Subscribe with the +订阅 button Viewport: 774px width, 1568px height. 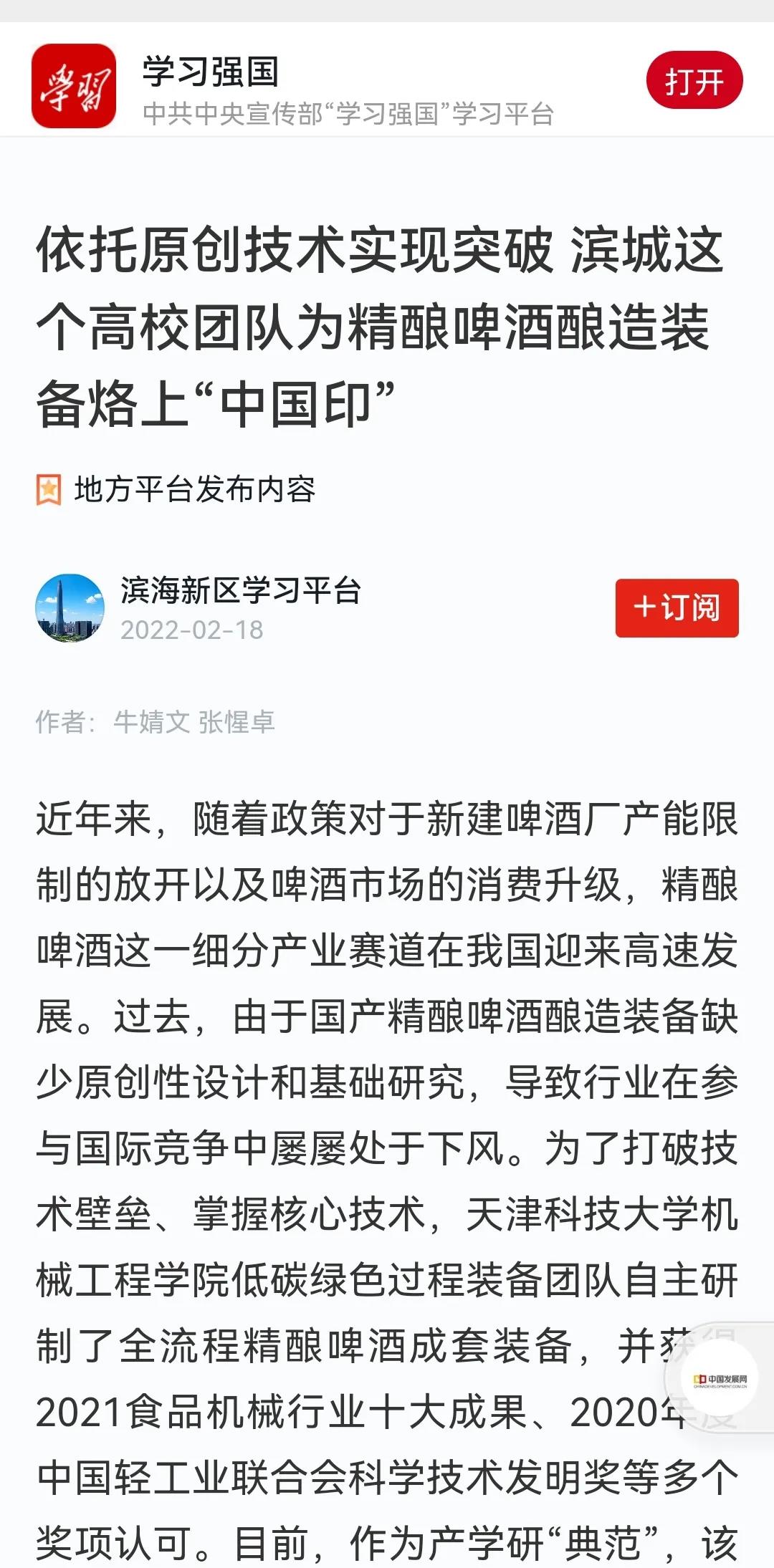pos(677,607)
